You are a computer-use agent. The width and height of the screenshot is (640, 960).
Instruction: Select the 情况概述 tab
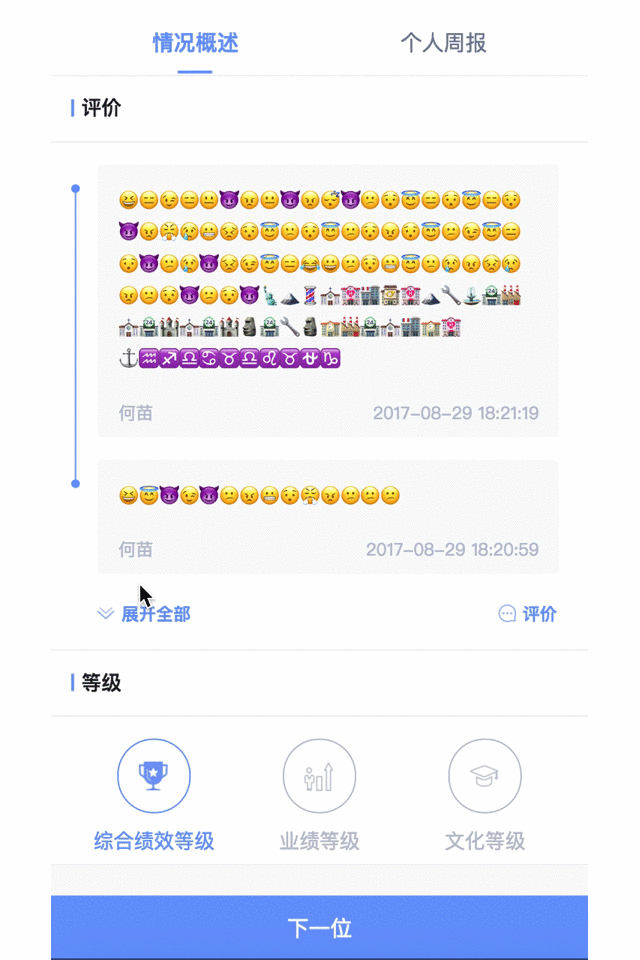coord(195,43)
